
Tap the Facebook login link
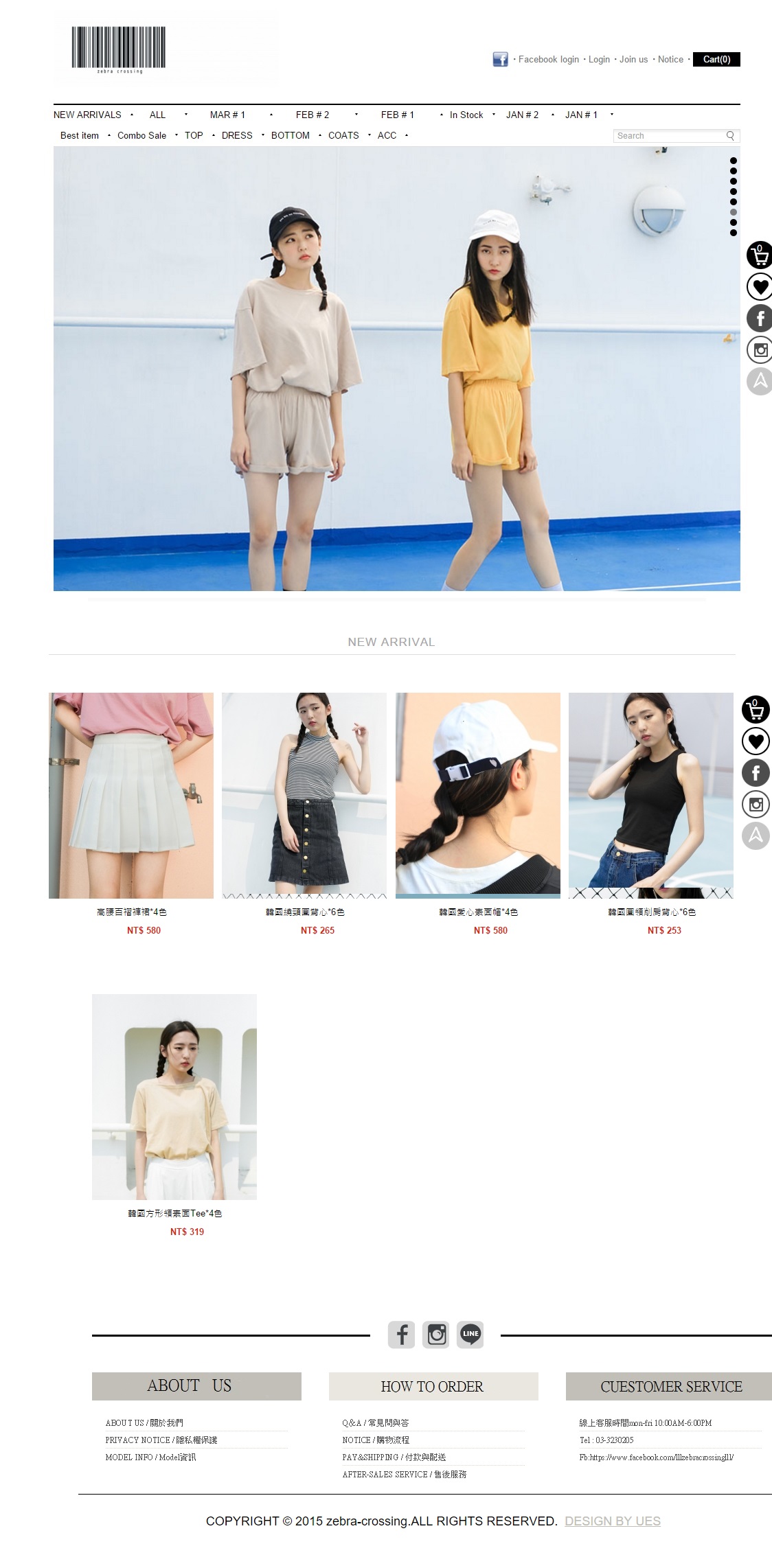[x=548, y=60]
